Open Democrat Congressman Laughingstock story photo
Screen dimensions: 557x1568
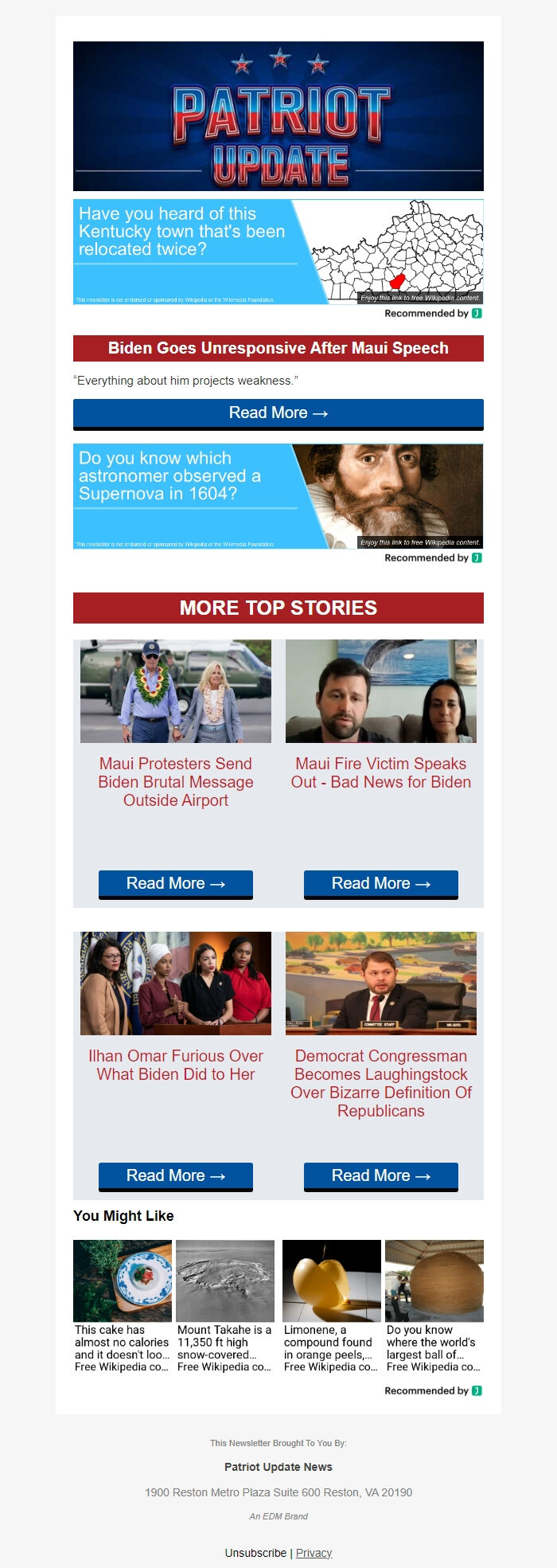[x=380, y=983]
